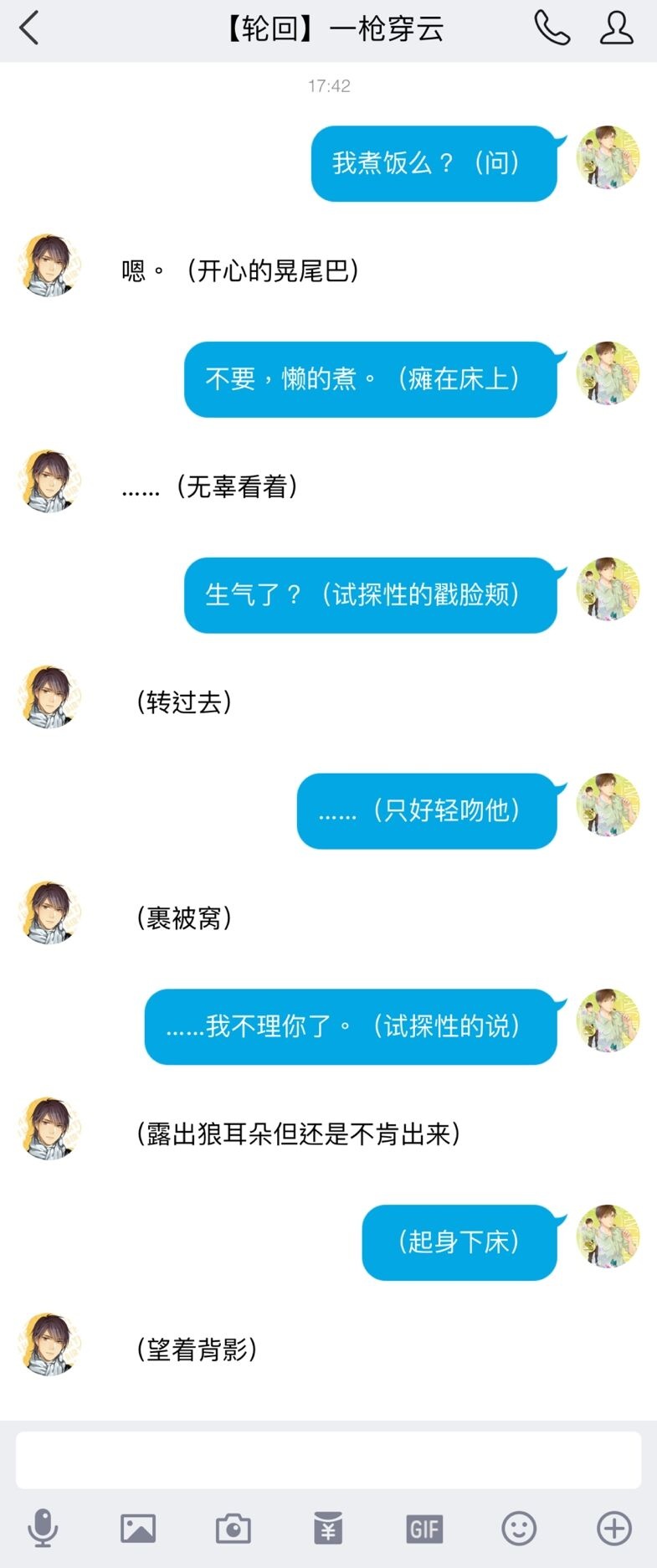This screenshot has height=1568, width=657.
Task: Open the camera to take a photo
Action: [233, 1528]
